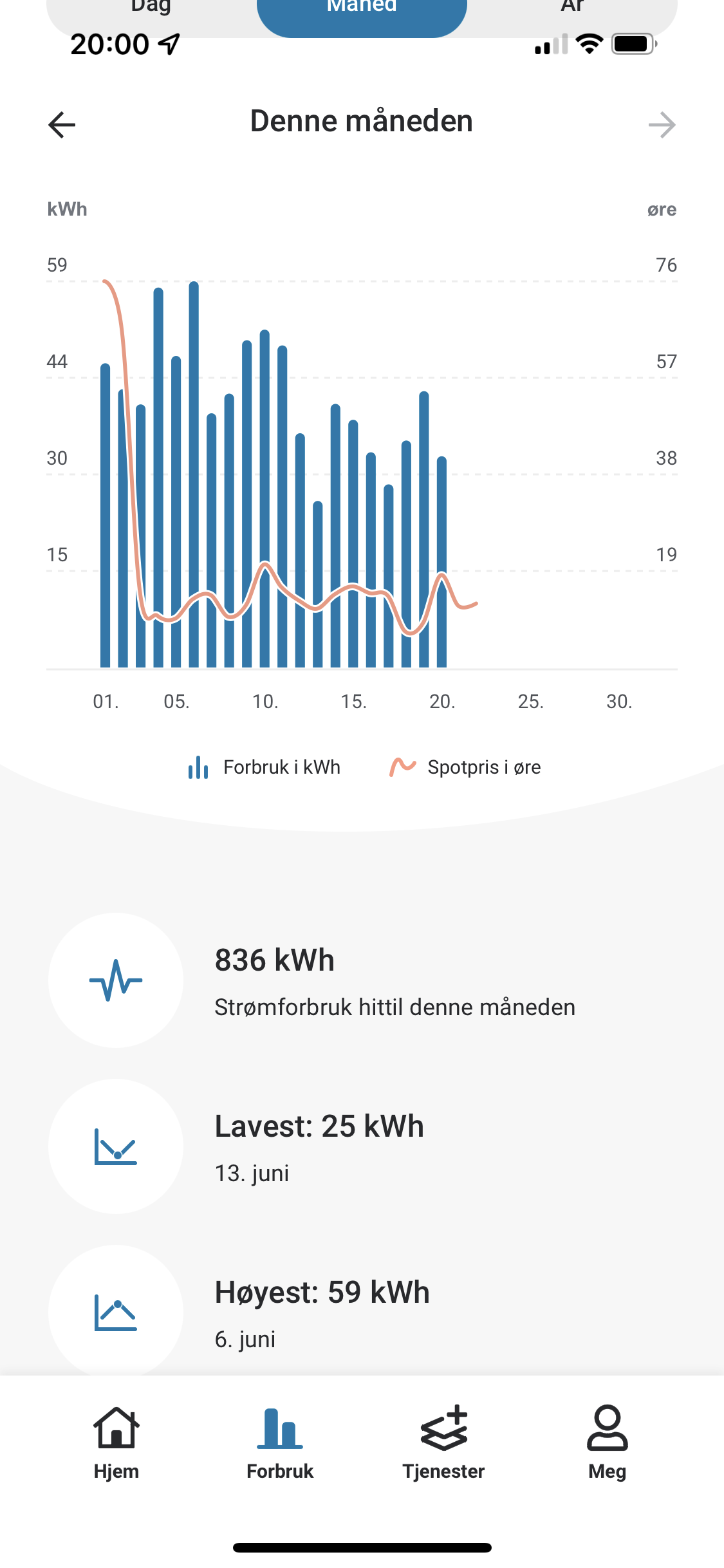
Task: Switch to the År view
Action: click(x=572, y=9)
